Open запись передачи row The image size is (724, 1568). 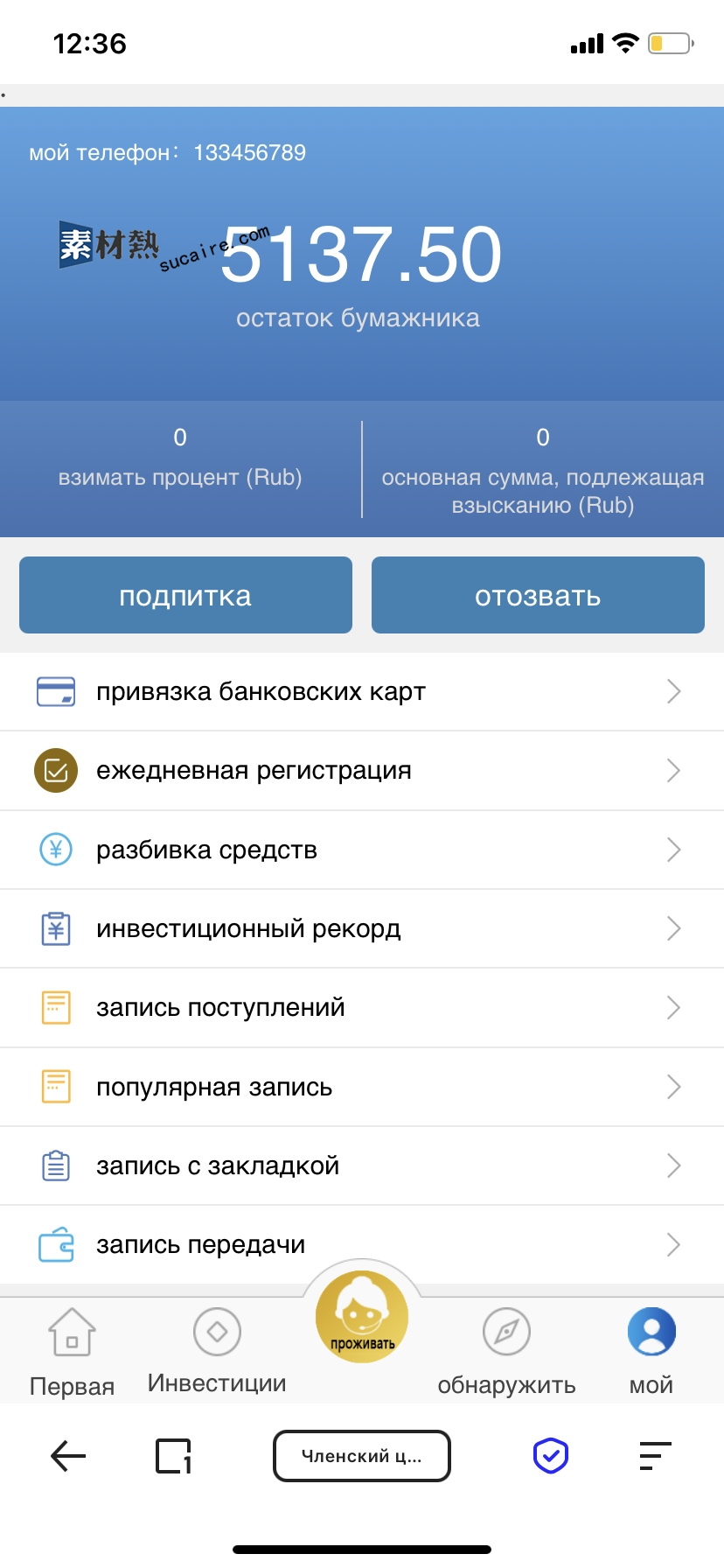(x=361, y=1244)
